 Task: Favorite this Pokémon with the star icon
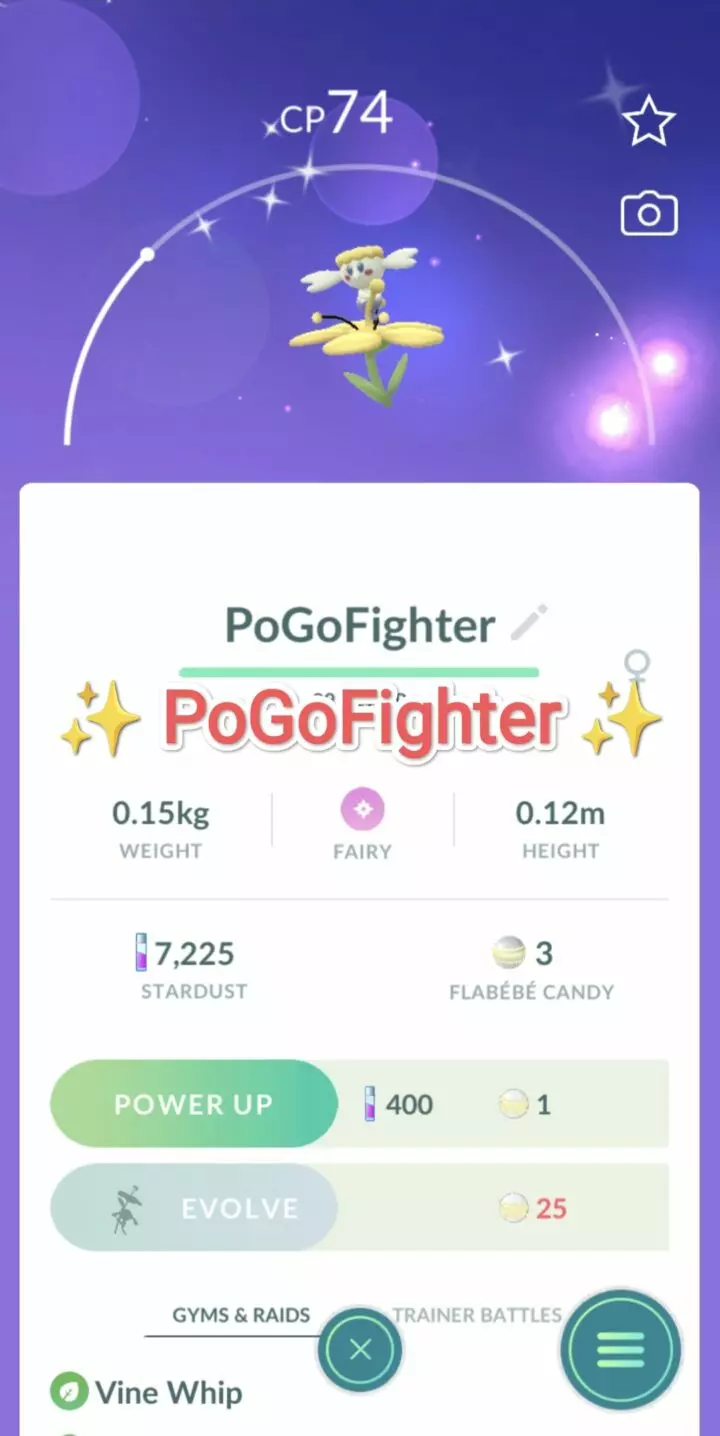[x=648, y=120]
